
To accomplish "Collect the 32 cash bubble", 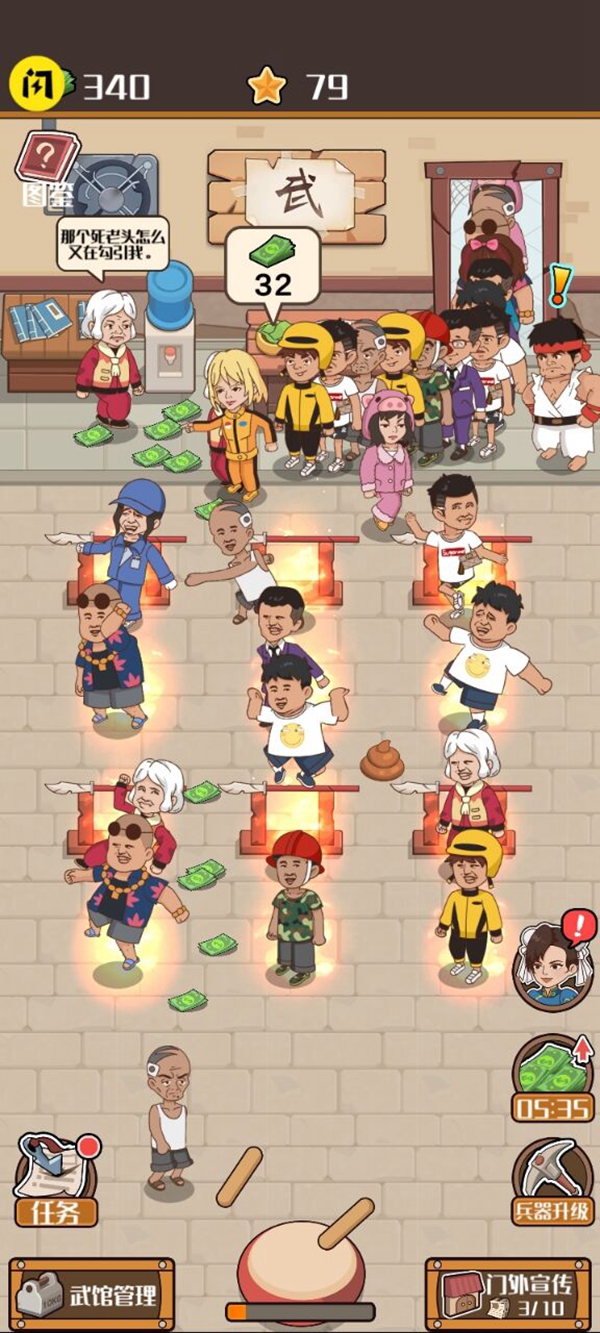I will (272, 265).
